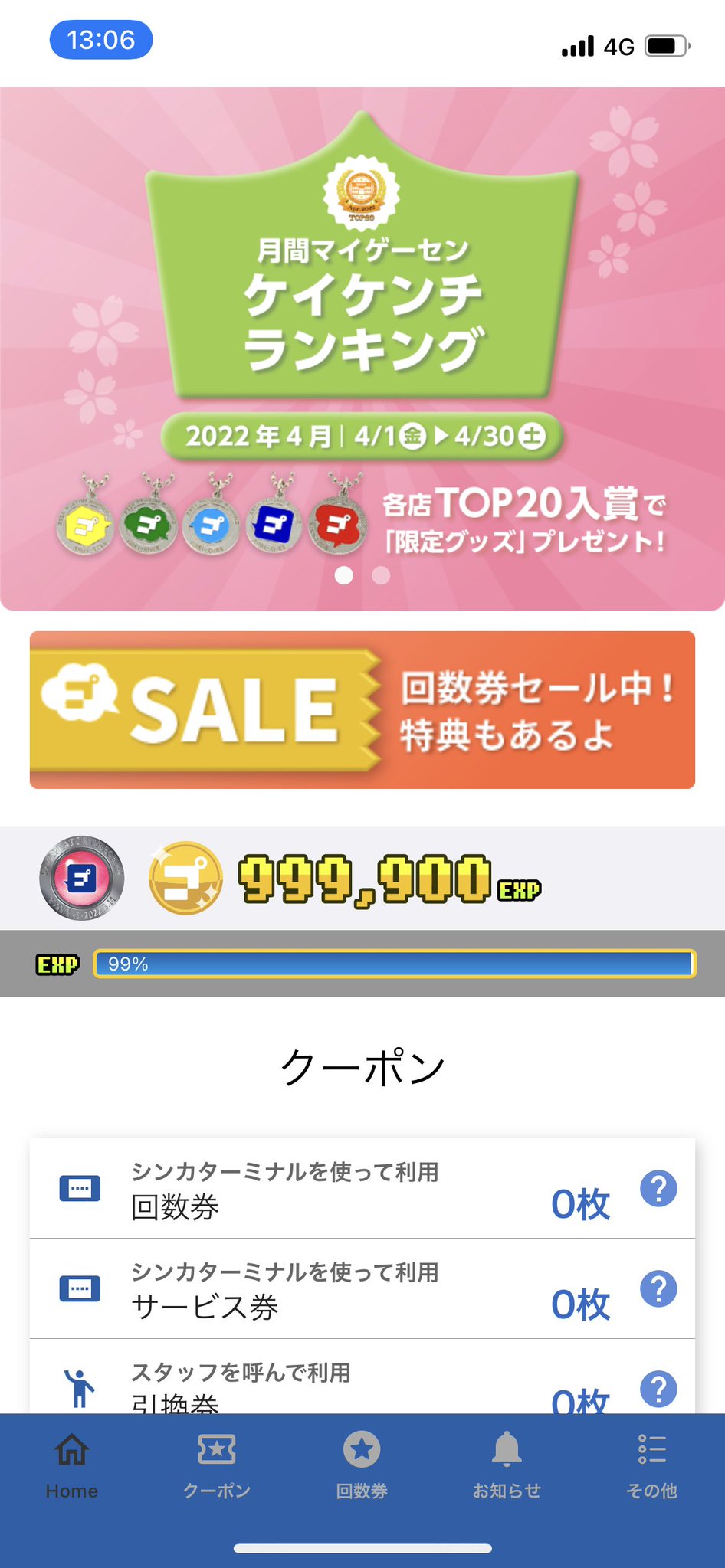
Task: Select the second banner page dot
Action: (x=381, y=575)
